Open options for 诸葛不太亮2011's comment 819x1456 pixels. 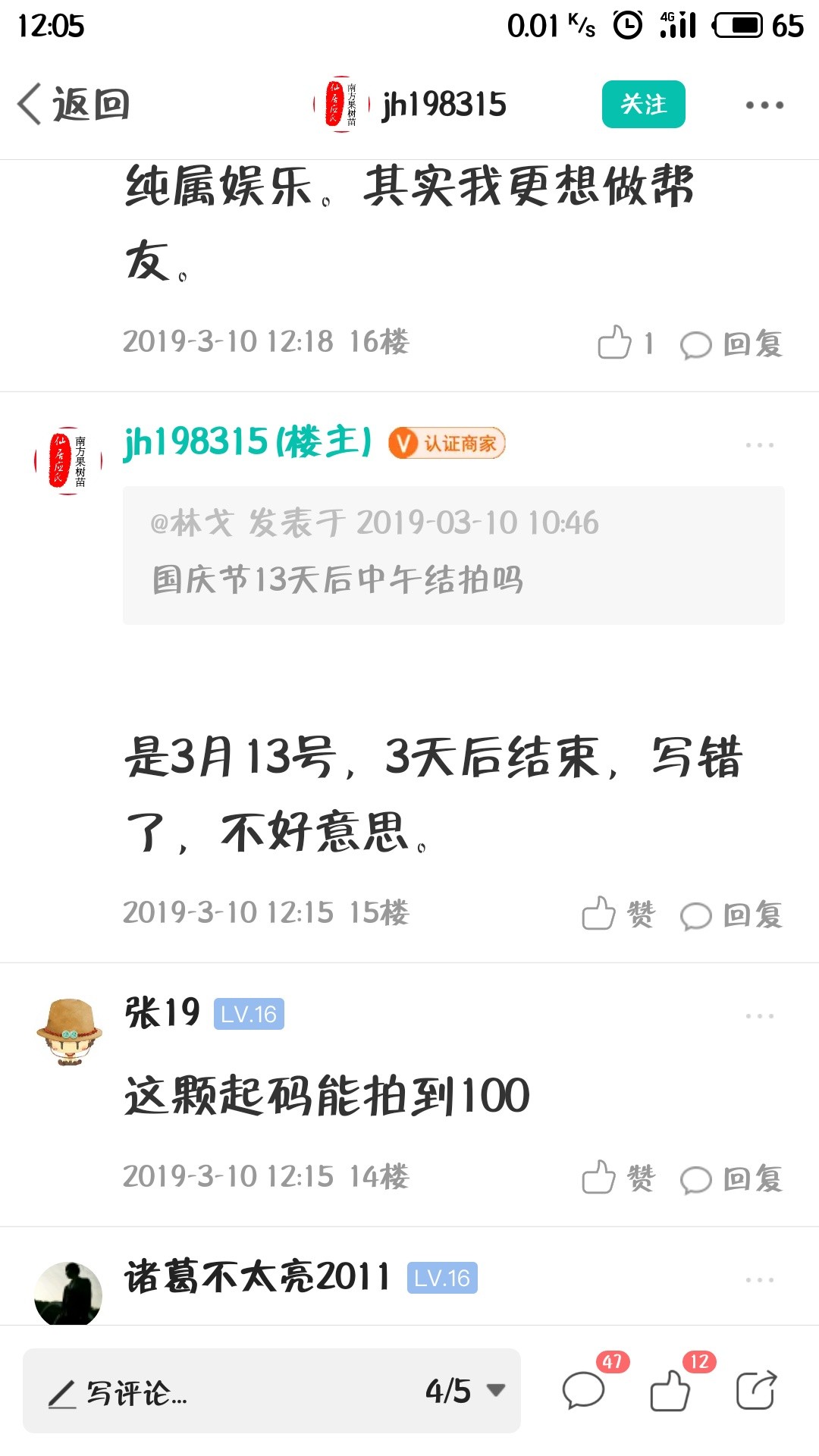tap(759, 1279)
